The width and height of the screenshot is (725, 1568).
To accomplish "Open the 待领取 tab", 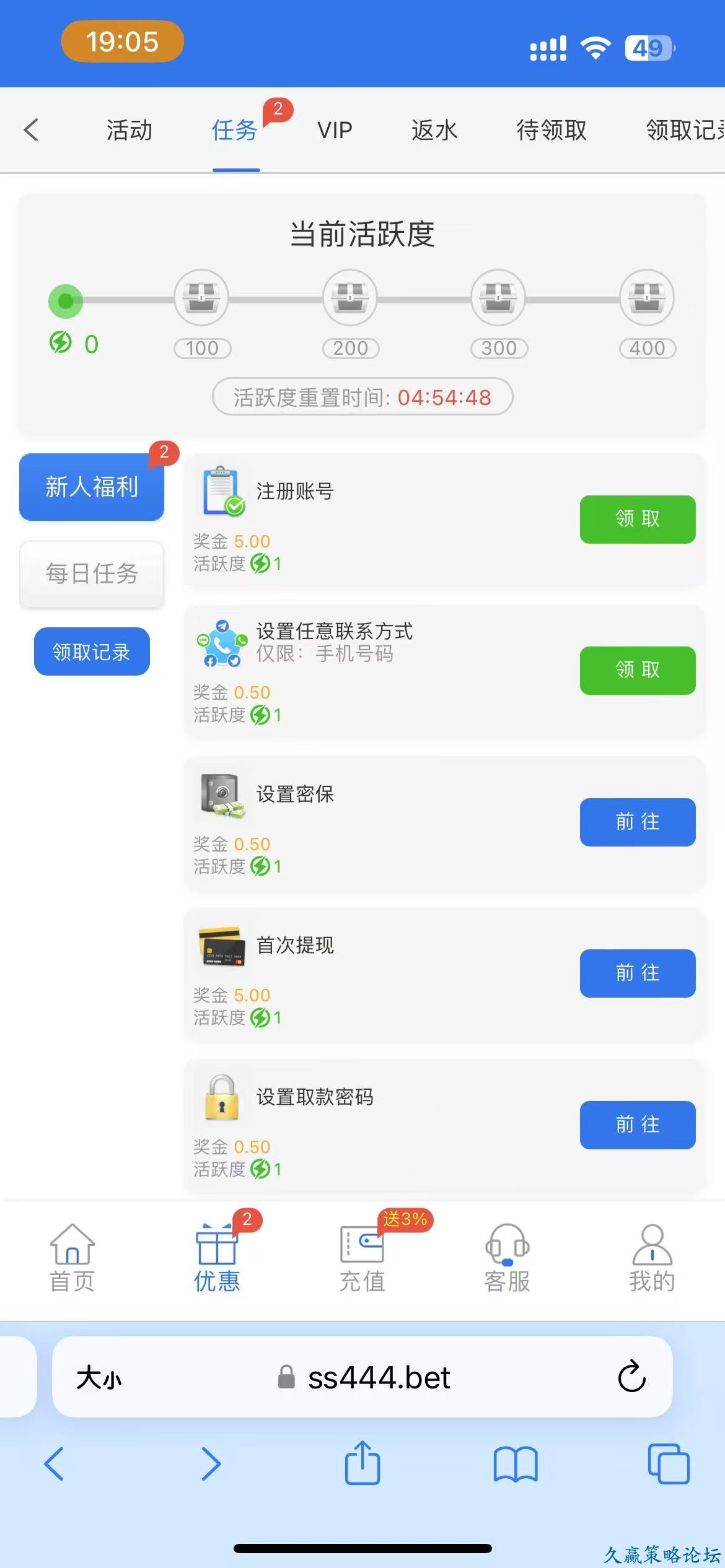I will [x=551, y=130].
